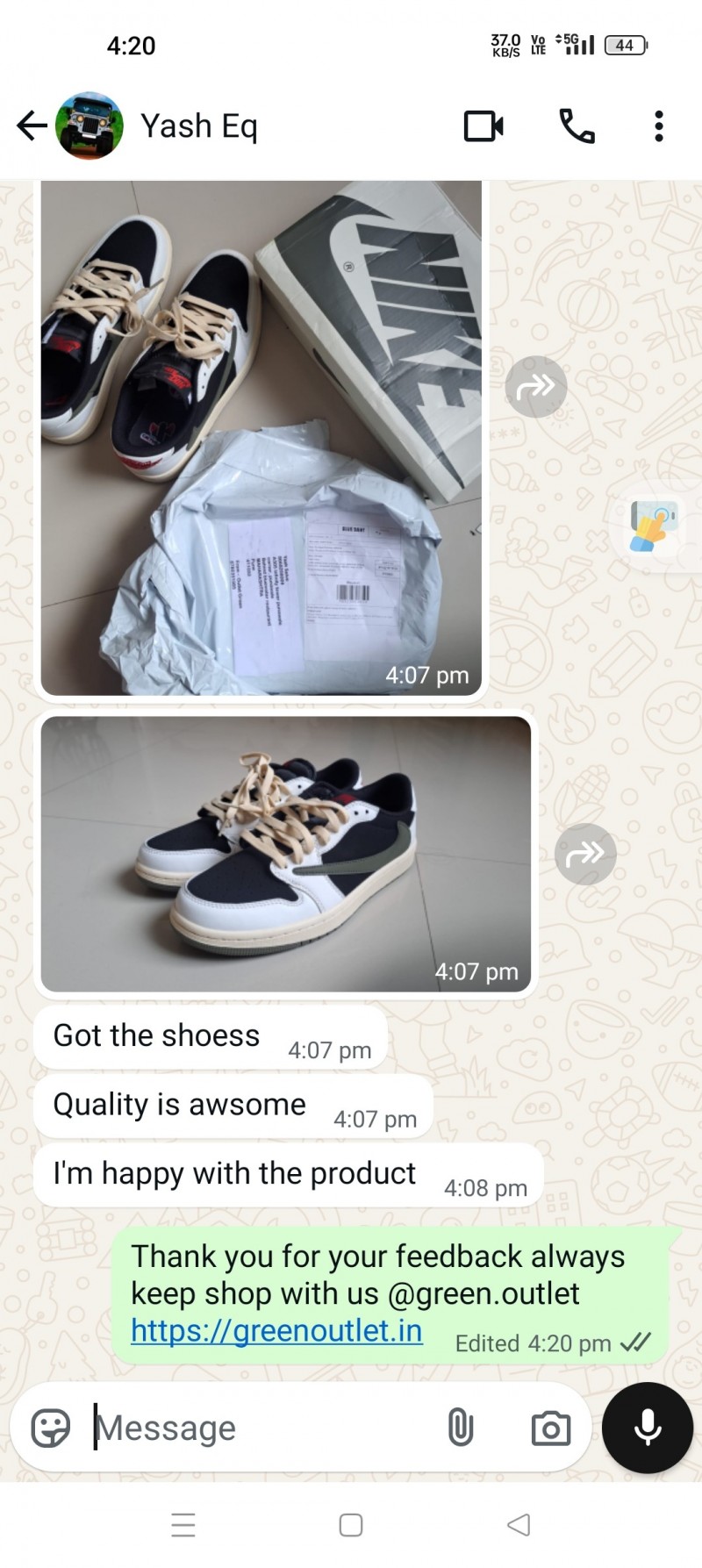702x1568 pixels.
Task: Attach a file using the paperclip
Action: [460, 1428]
